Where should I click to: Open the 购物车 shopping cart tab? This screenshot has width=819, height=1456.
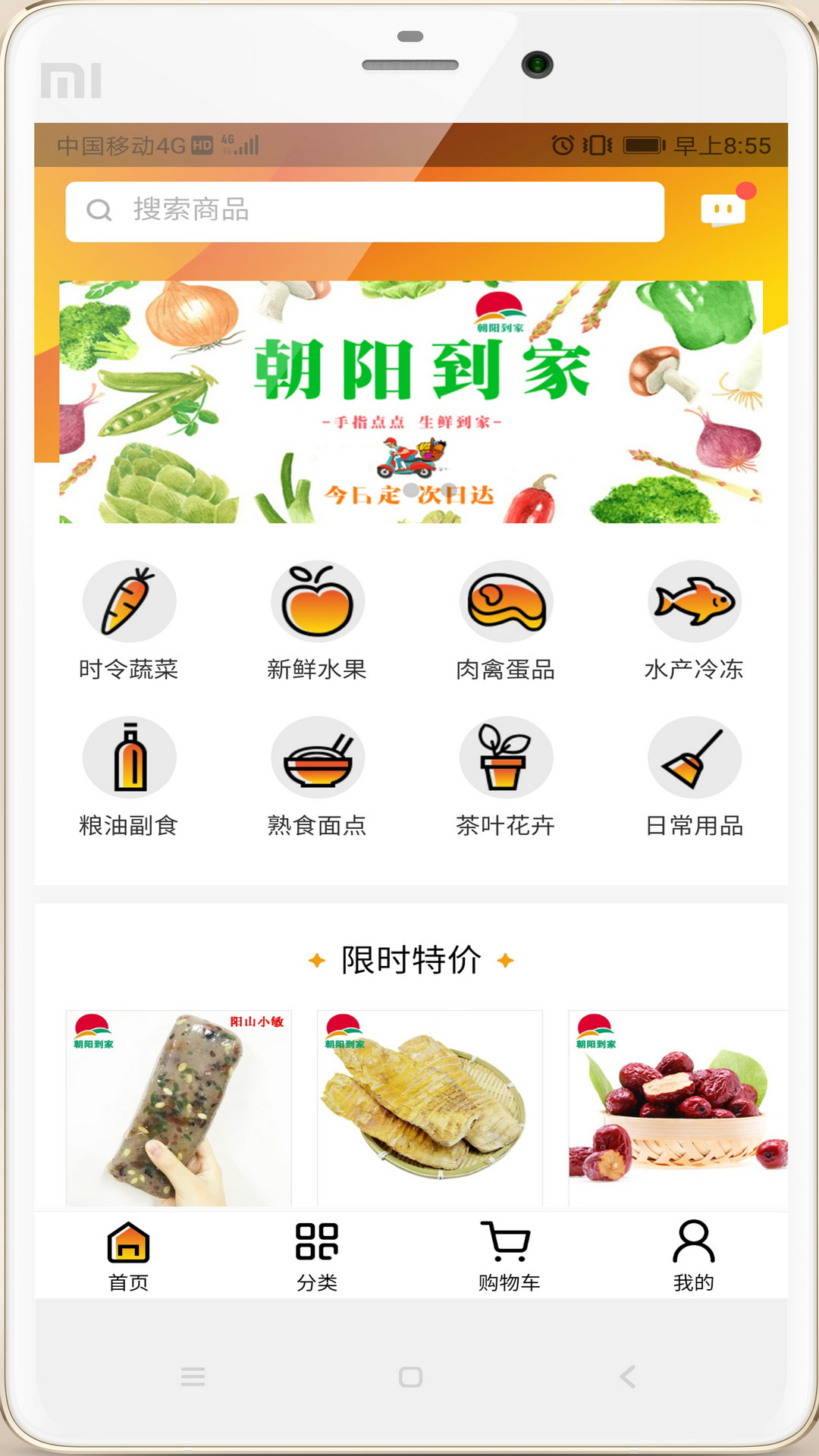508,1253
